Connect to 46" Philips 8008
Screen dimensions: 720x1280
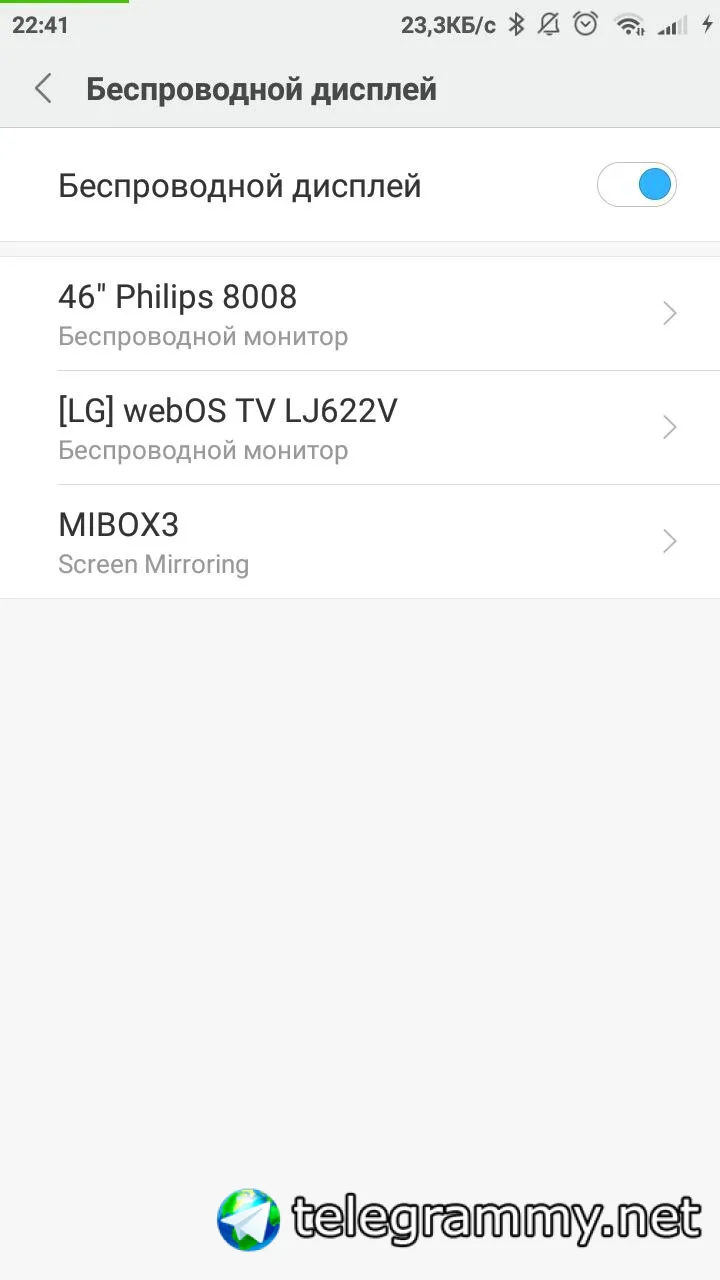coord(360,314)
